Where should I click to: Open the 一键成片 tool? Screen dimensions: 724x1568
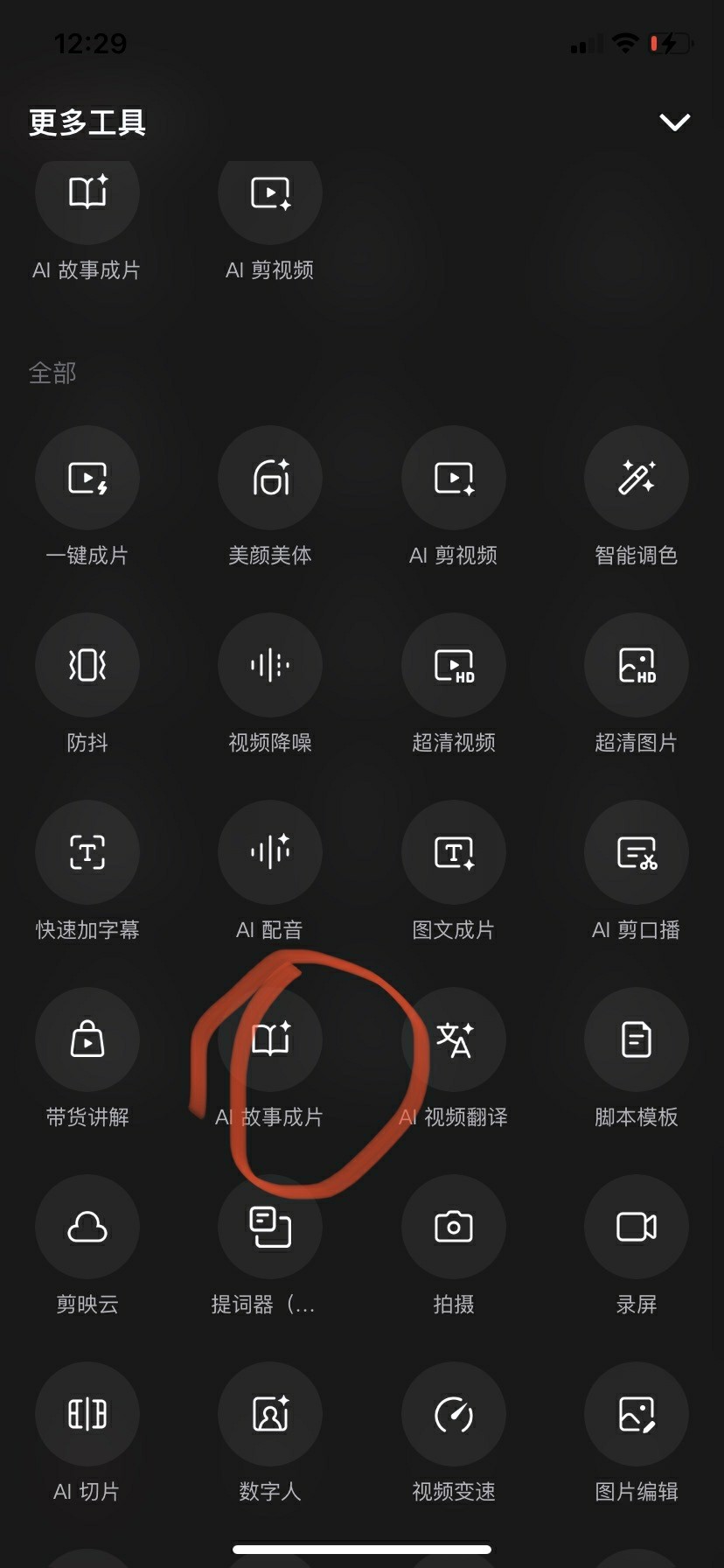point(87,479)
